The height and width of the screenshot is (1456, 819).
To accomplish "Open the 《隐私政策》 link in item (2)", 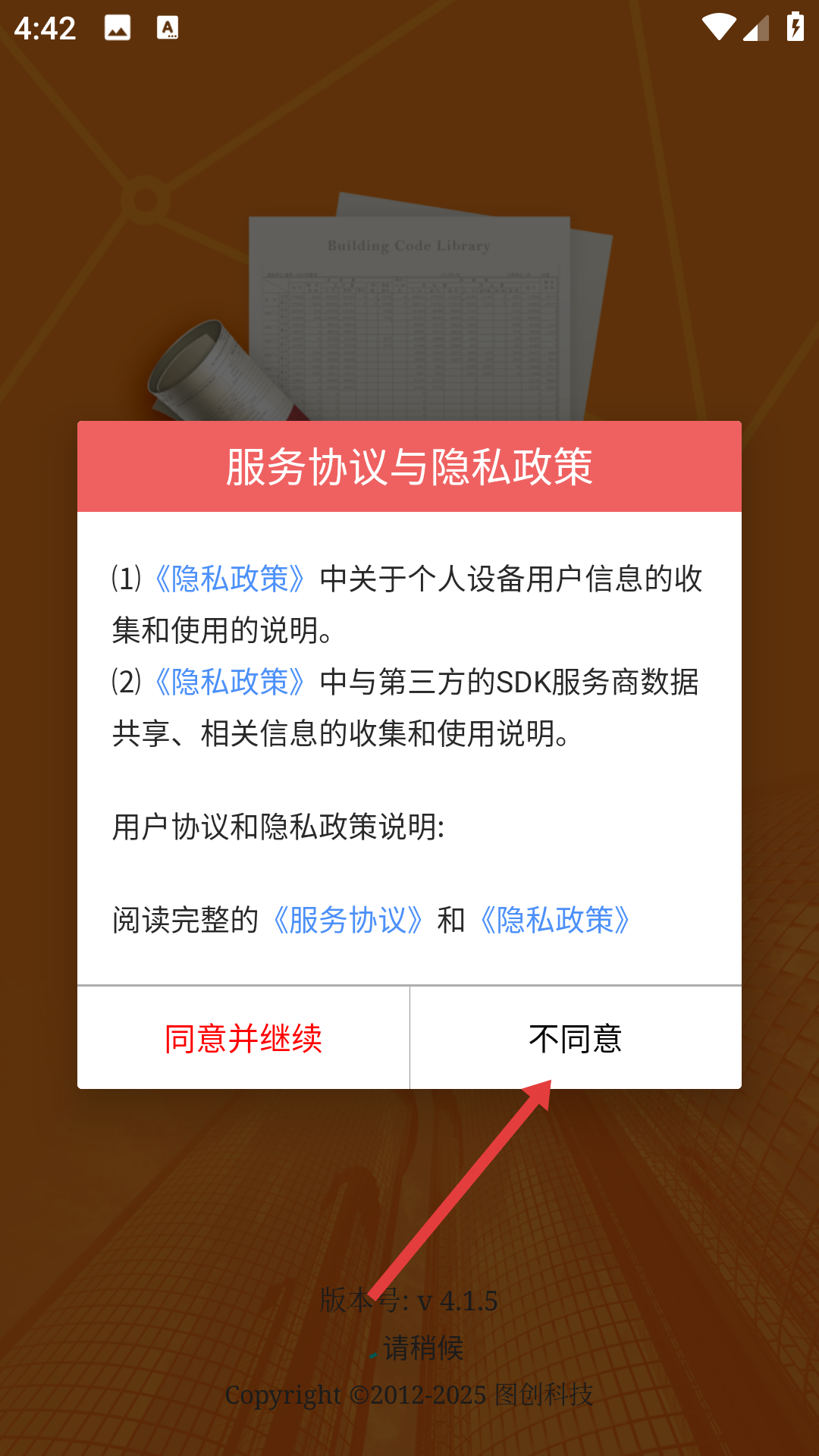I will point(230,682).
